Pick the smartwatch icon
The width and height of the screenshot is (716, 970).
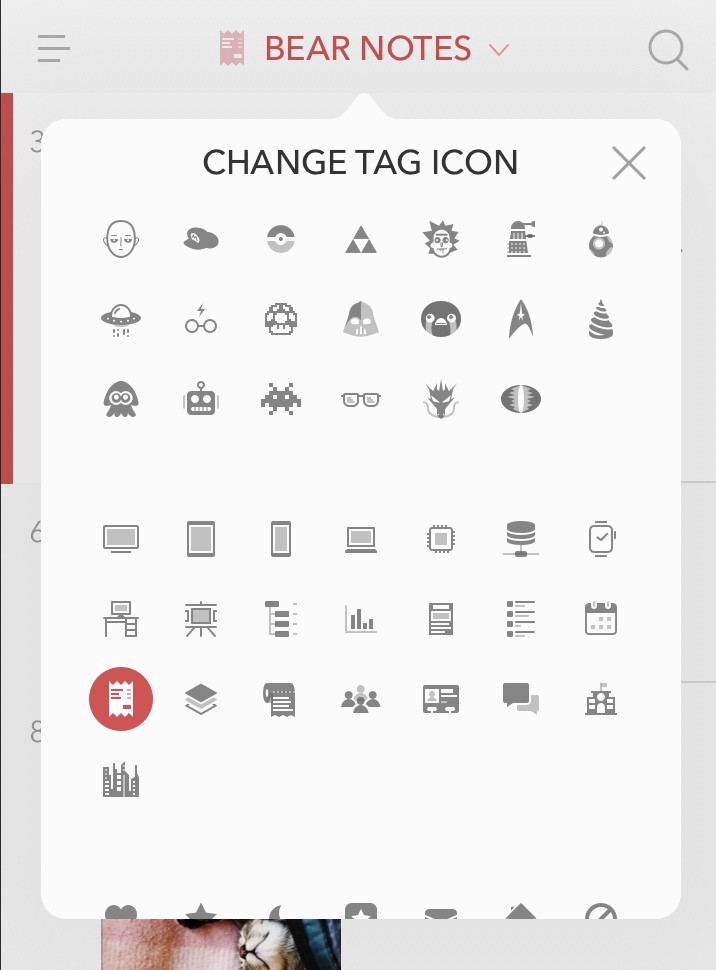point(600,539)
